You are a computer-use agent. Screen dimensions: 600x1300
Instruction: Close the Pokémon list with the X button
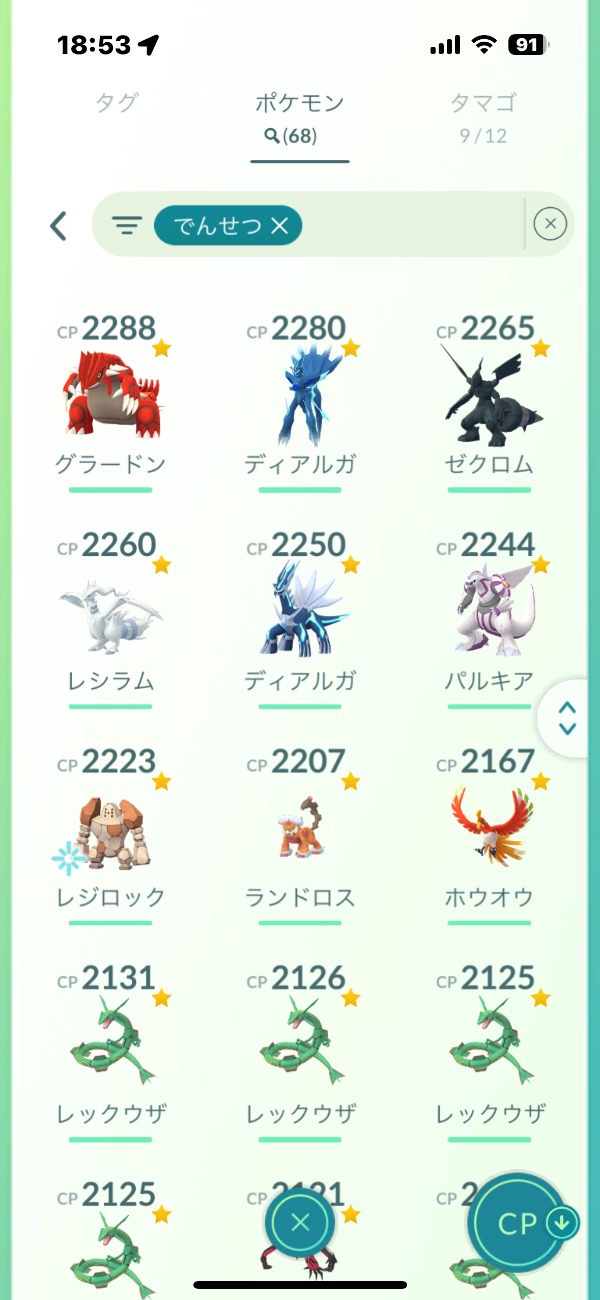tap(300, 1222)
